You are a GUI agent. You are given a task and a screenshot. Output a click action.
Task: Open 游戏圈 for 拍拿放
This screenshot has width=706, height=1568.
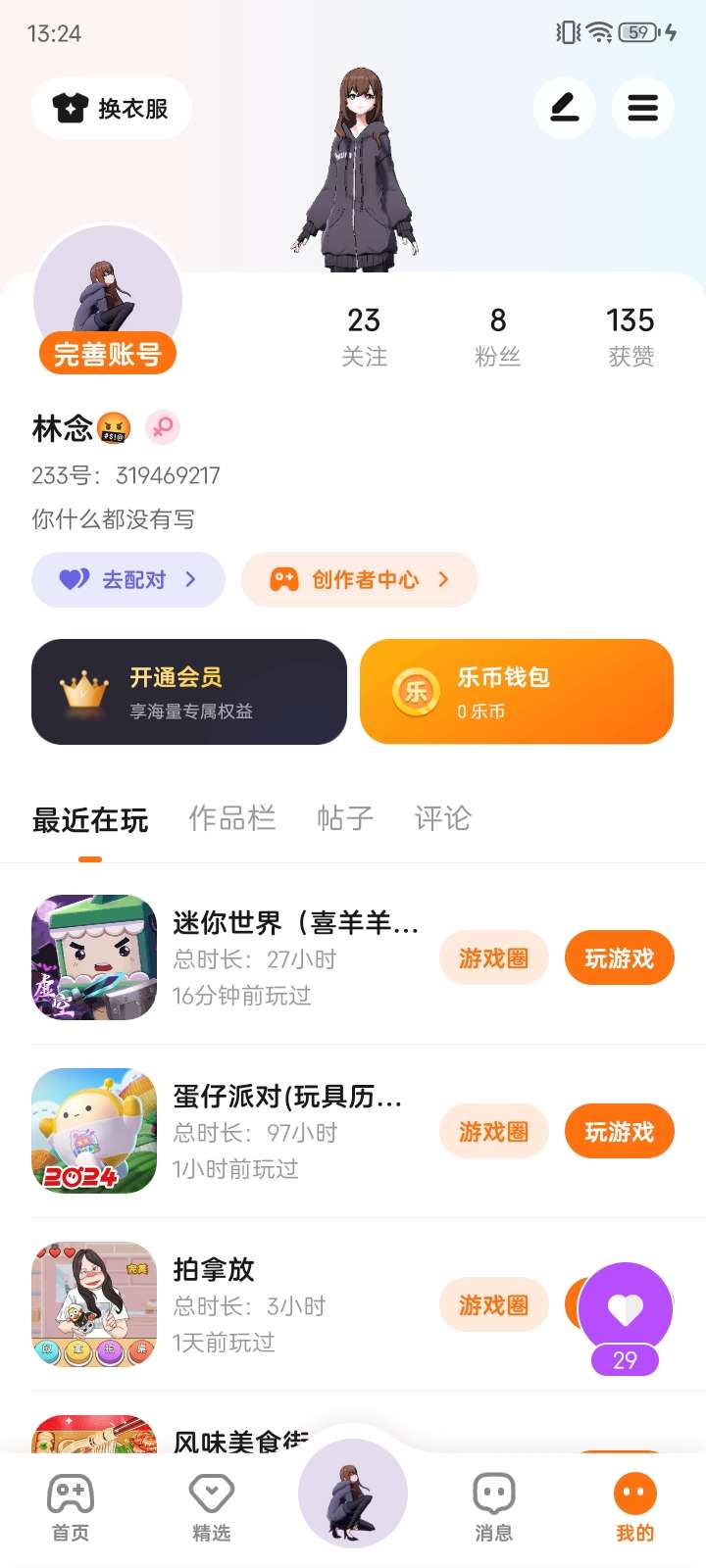pyautogui.click(x=493, y=1305)
